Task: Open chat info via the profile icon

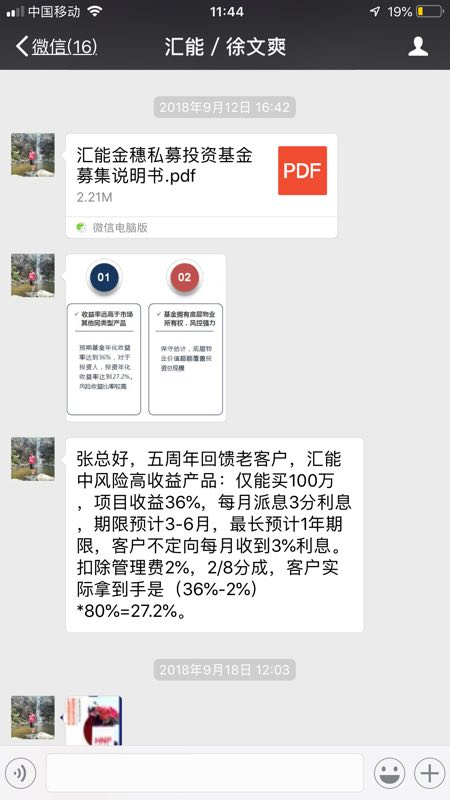Action: click(x=418, y=46)
